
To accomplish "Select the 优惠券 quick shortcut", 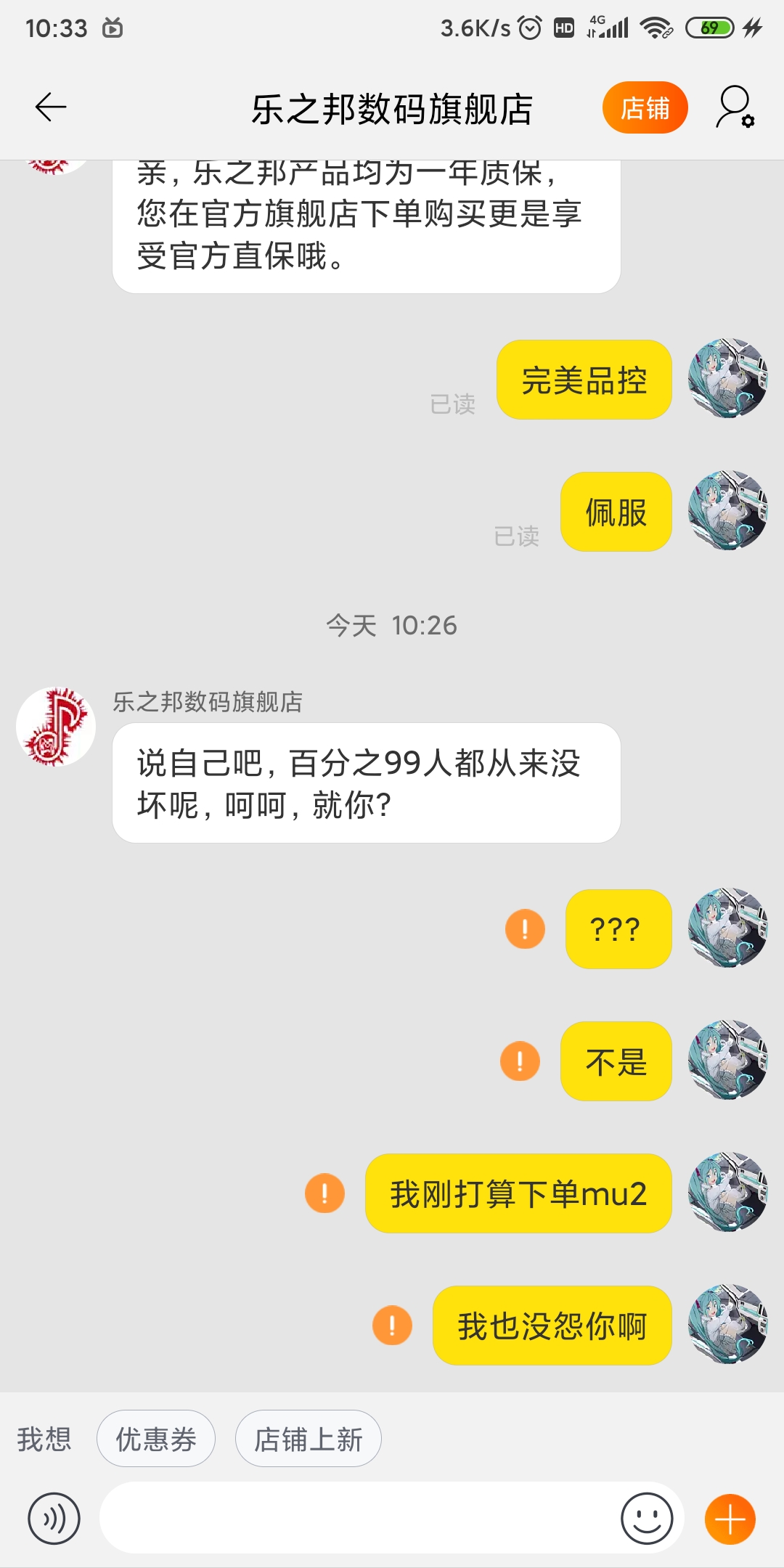I will tap(155, 1438).
